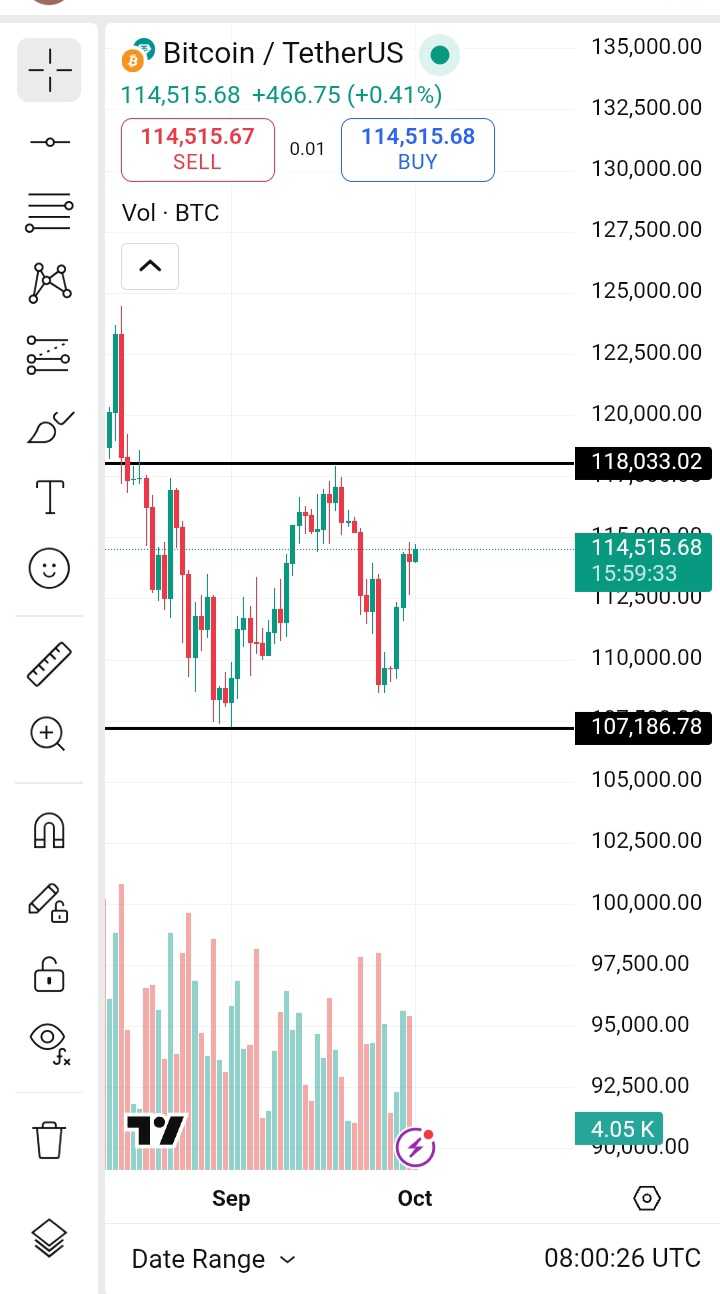Tap the SELL 114,515.67 button
The height and width of the screenshot is (1294, 720).
pyautogui.click(x=197, y=149)
